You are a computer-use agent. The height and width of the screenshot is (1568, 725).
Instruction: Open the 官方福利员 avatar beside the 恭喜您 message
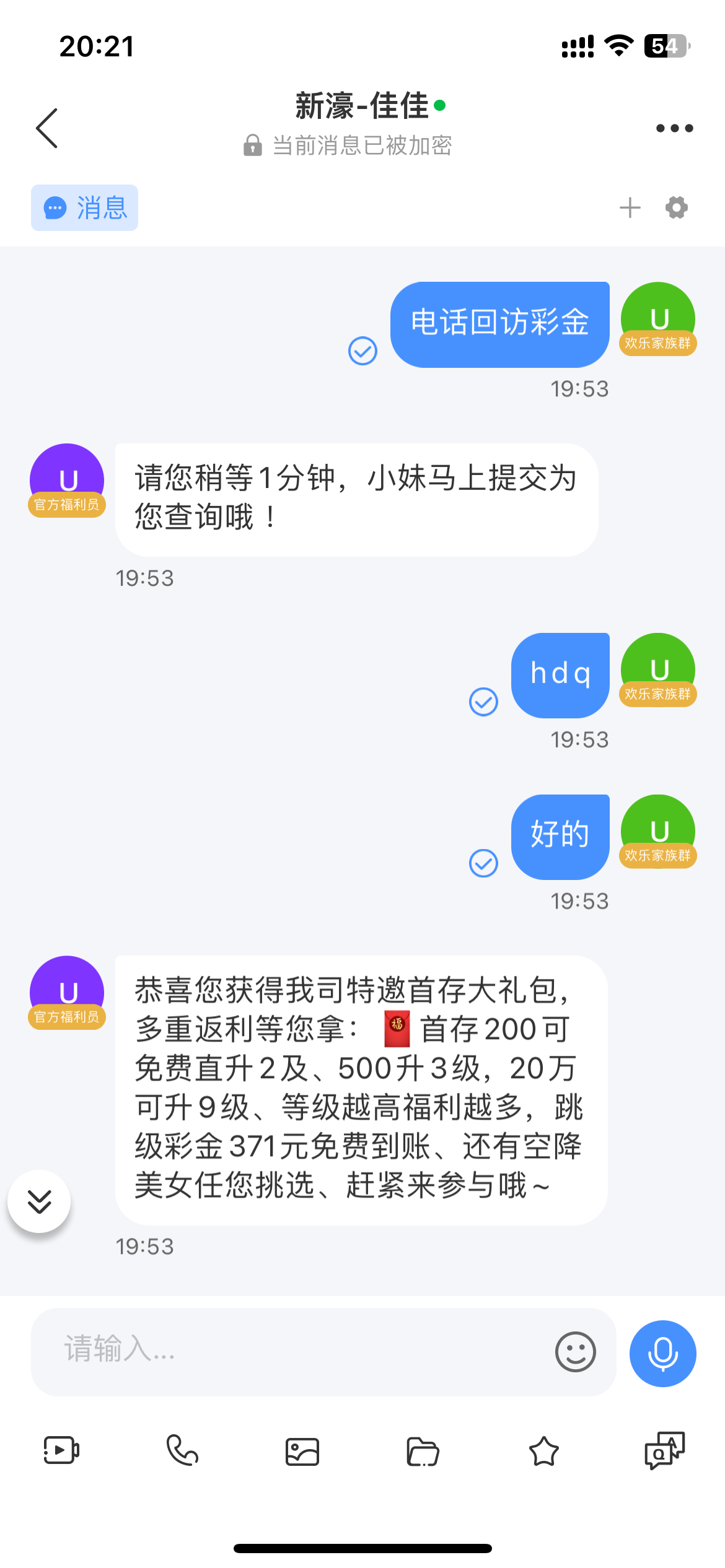67,993
